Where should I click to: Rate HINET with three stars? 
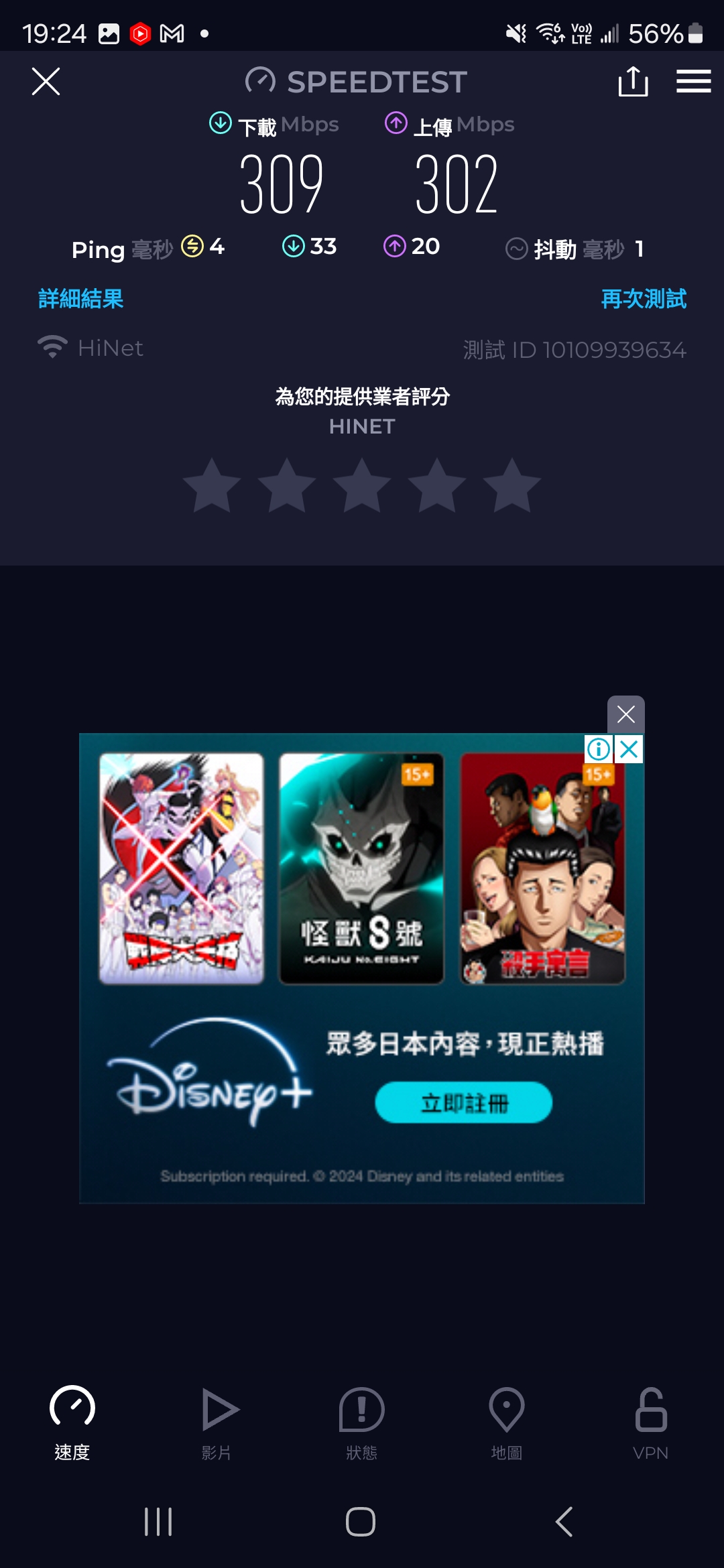click(362, 486)
